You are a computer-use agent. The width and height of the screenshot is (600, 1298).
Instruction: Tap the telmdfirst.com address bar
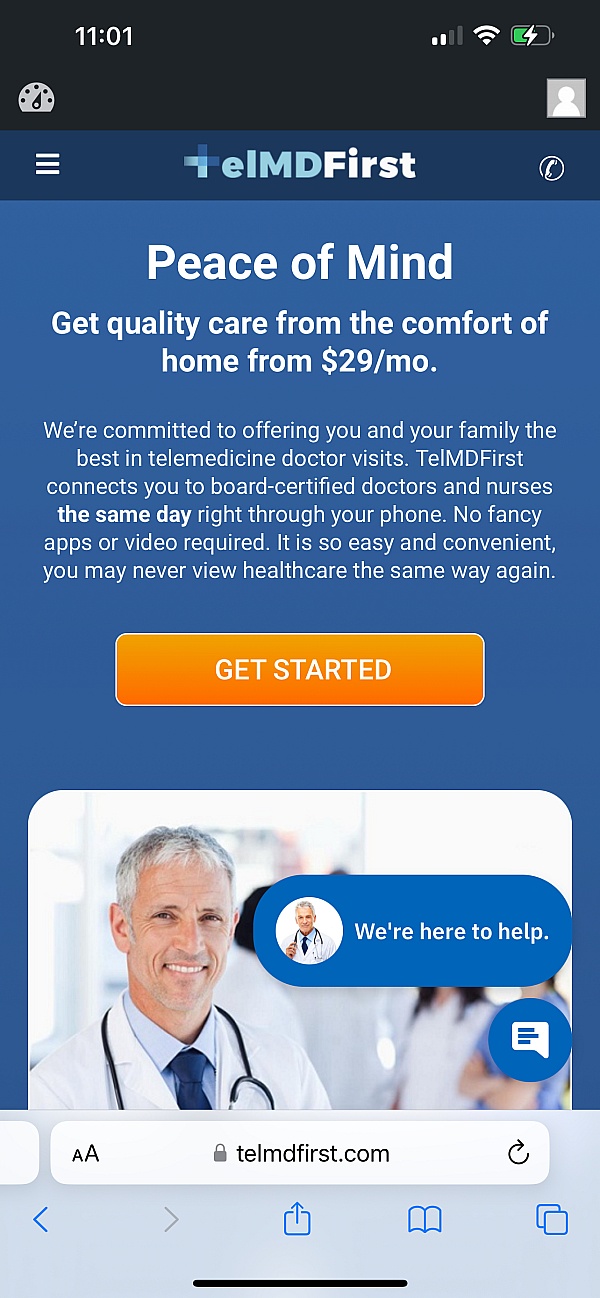tap(302, 1153)
